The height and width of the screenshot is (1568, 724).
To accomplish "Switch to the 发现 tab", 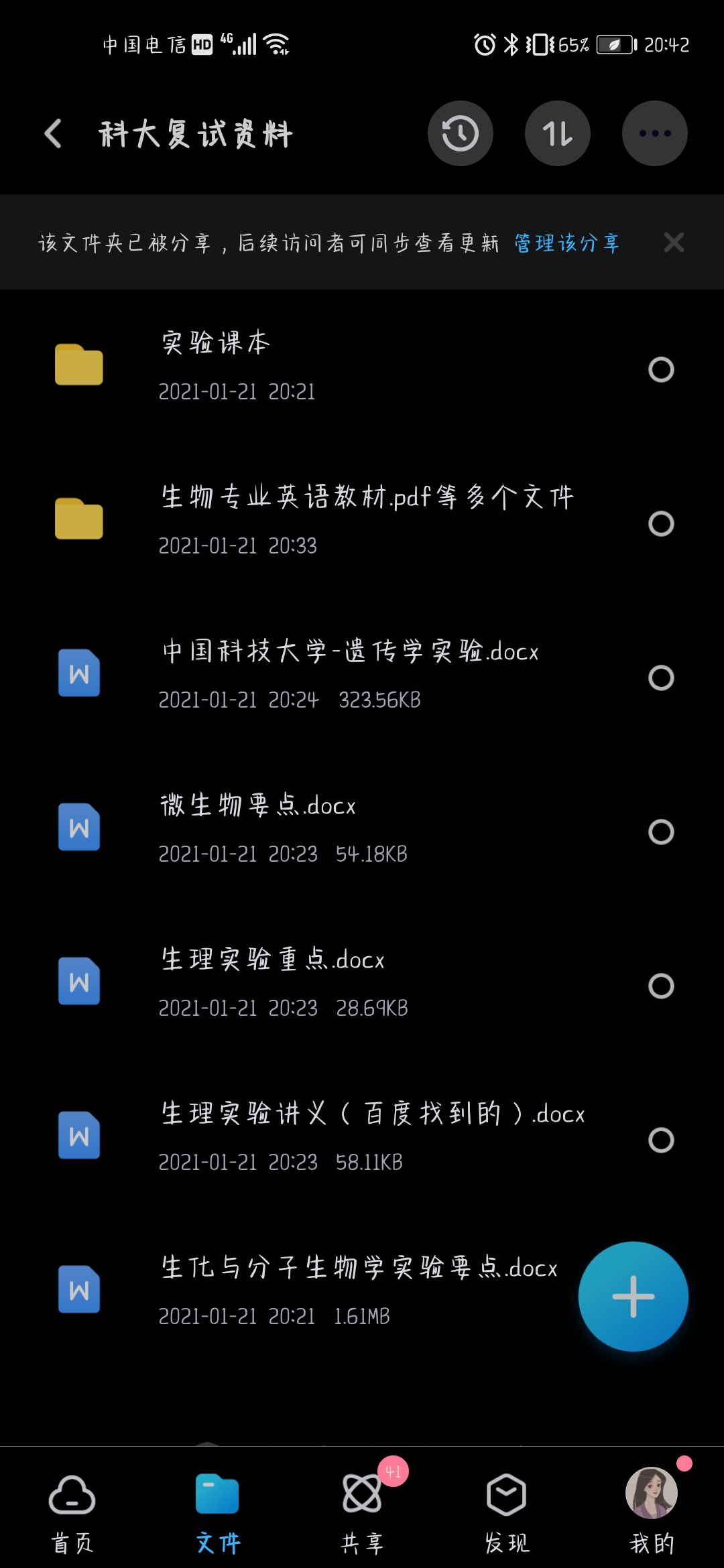I will 507,1509.
